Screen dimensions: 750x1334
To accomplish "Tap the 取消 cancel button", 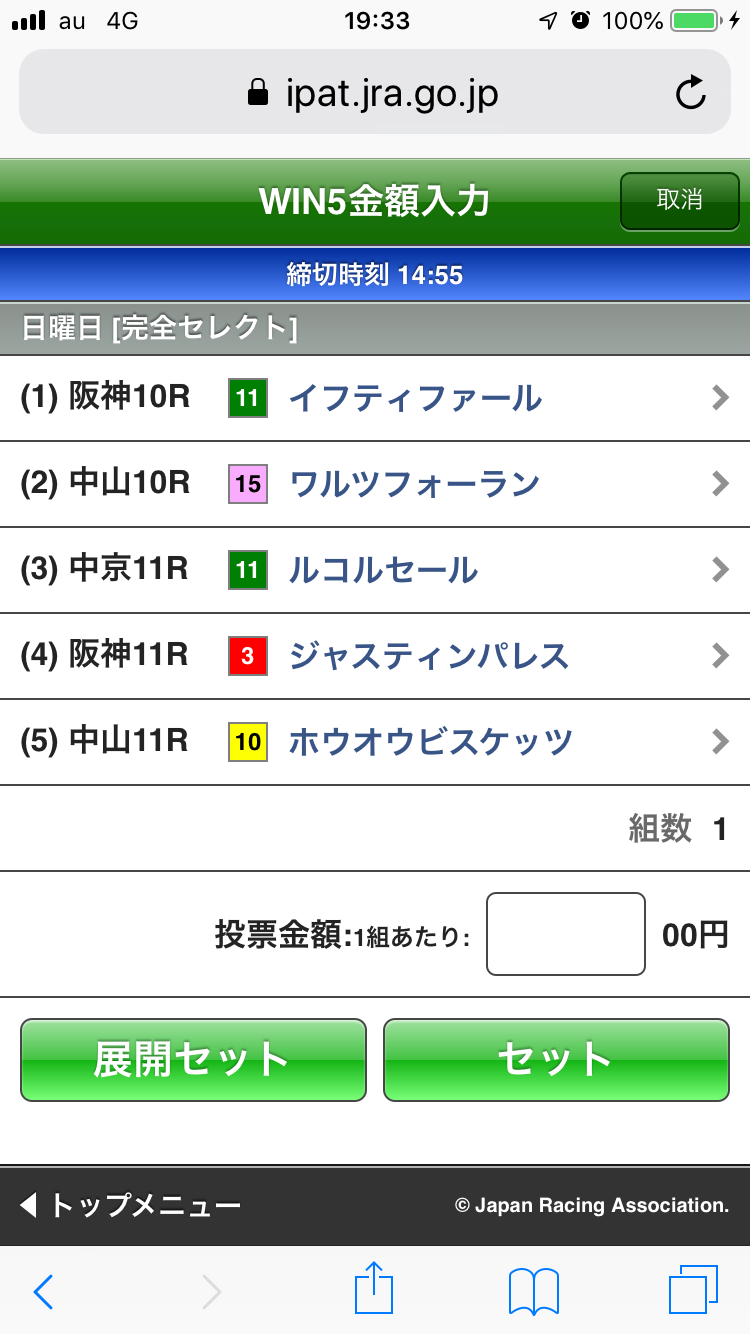I will coord(679,201).
